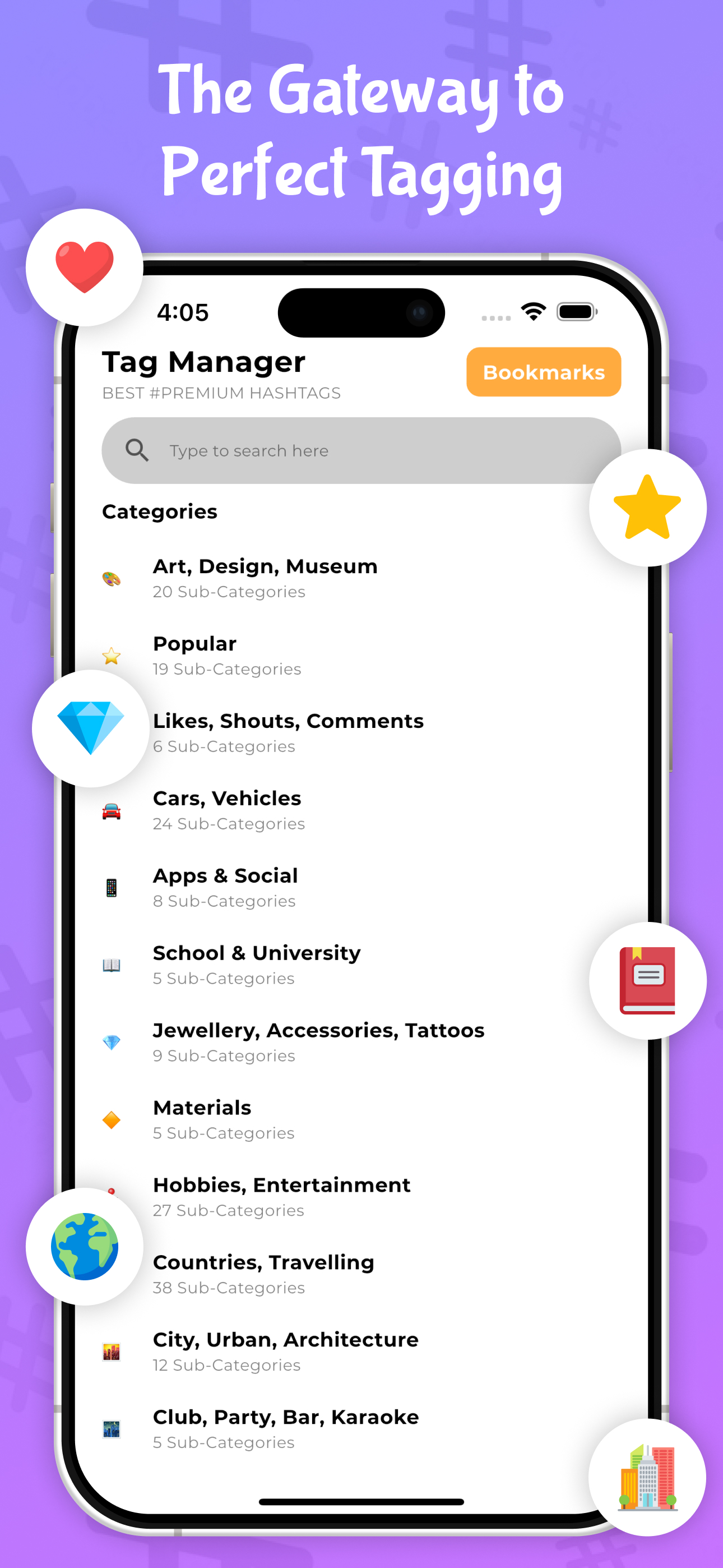Tap the cityscape icon for City, Urban, Architecture
Screen dimensions: 723x1568
click(x=112, y=1353)
